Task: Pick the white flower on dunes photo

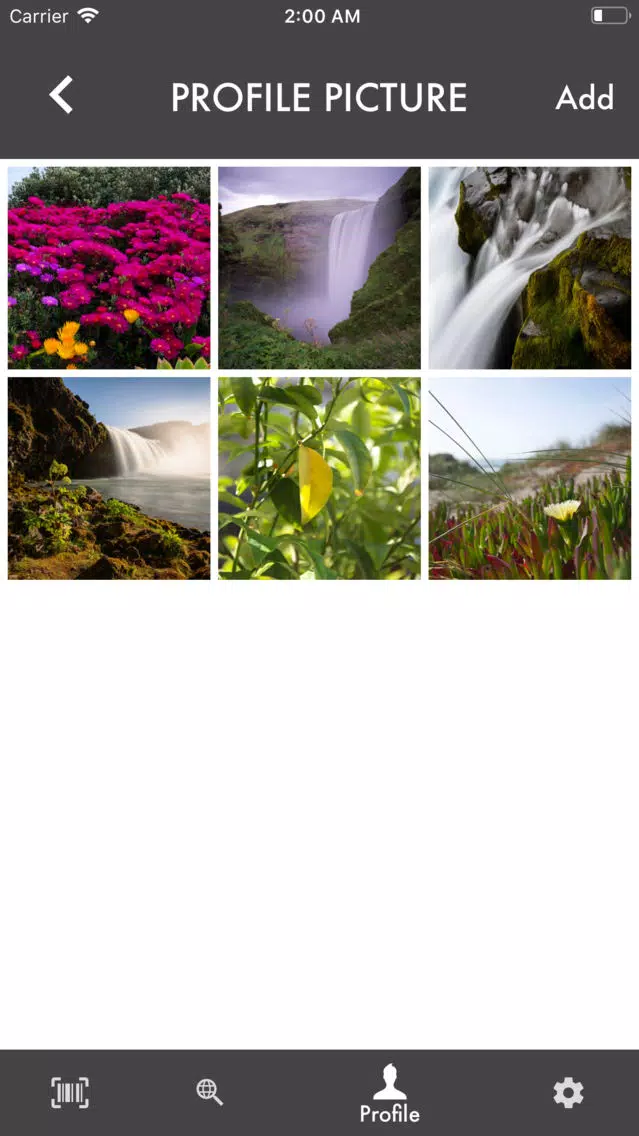Action: (530, 478)
